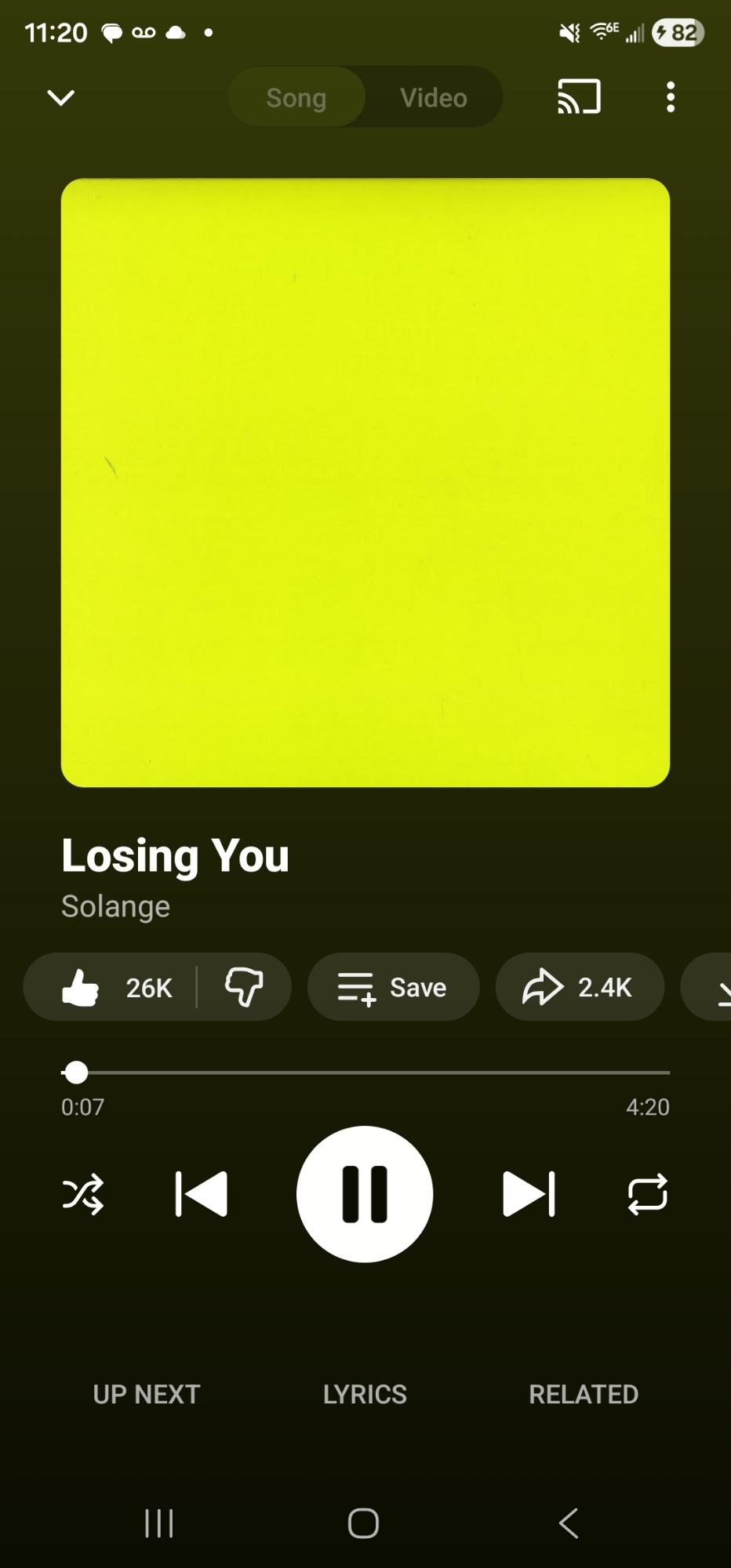Switch to the Video tab
The width and height of the screenshot is (731, 1568).
433,97
